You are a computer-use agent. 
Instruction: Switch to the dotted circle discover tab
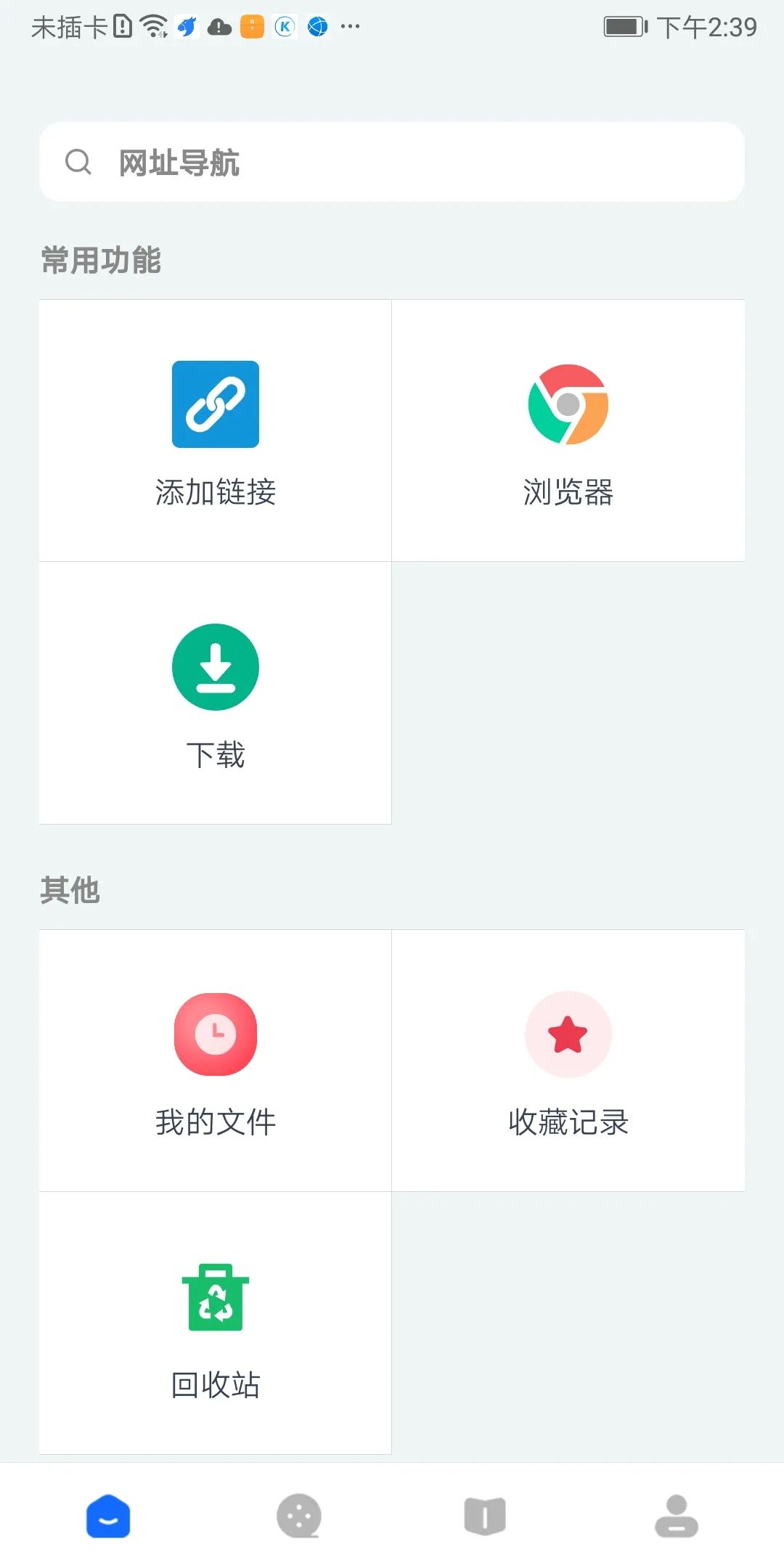tap(299, 1516)
